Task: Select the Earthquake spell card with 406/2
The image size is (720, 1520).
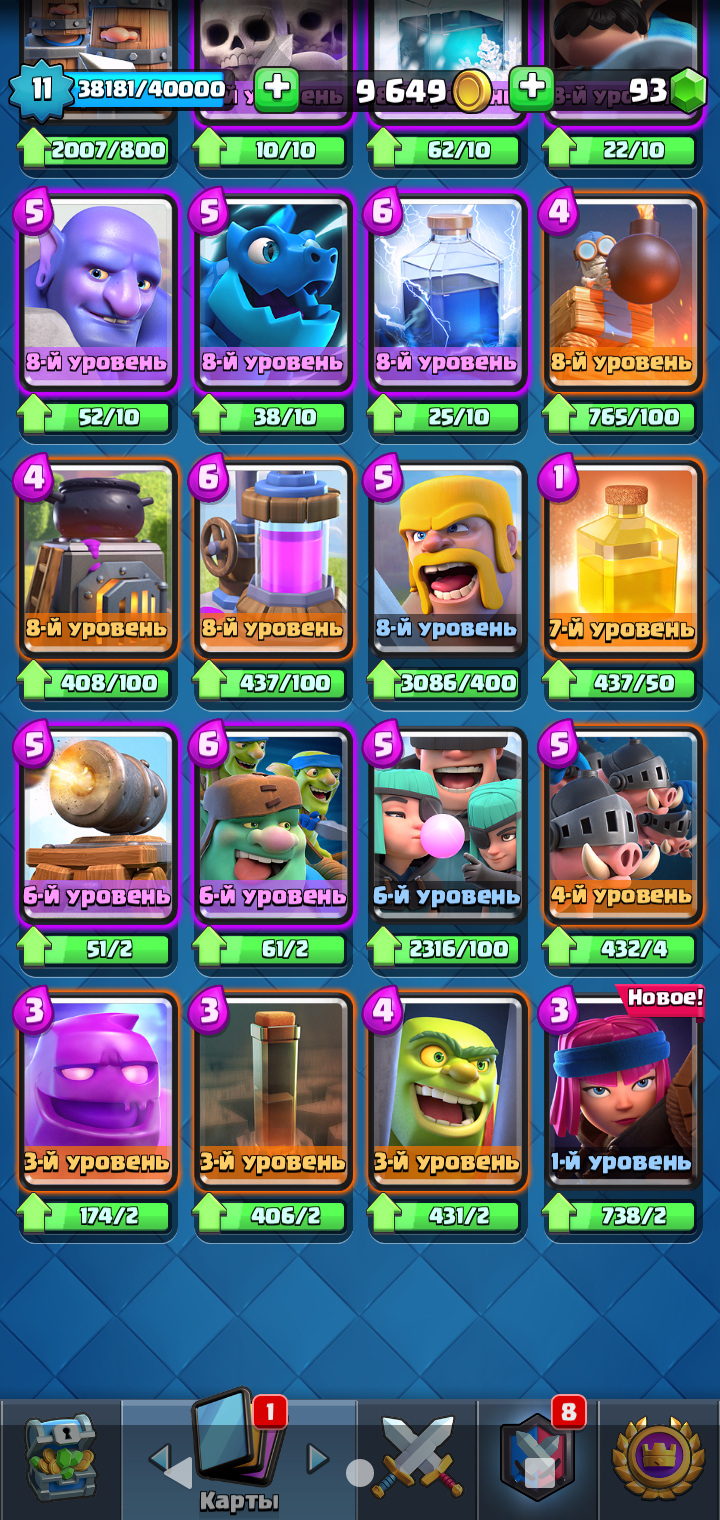Action: click(272, 1088)
